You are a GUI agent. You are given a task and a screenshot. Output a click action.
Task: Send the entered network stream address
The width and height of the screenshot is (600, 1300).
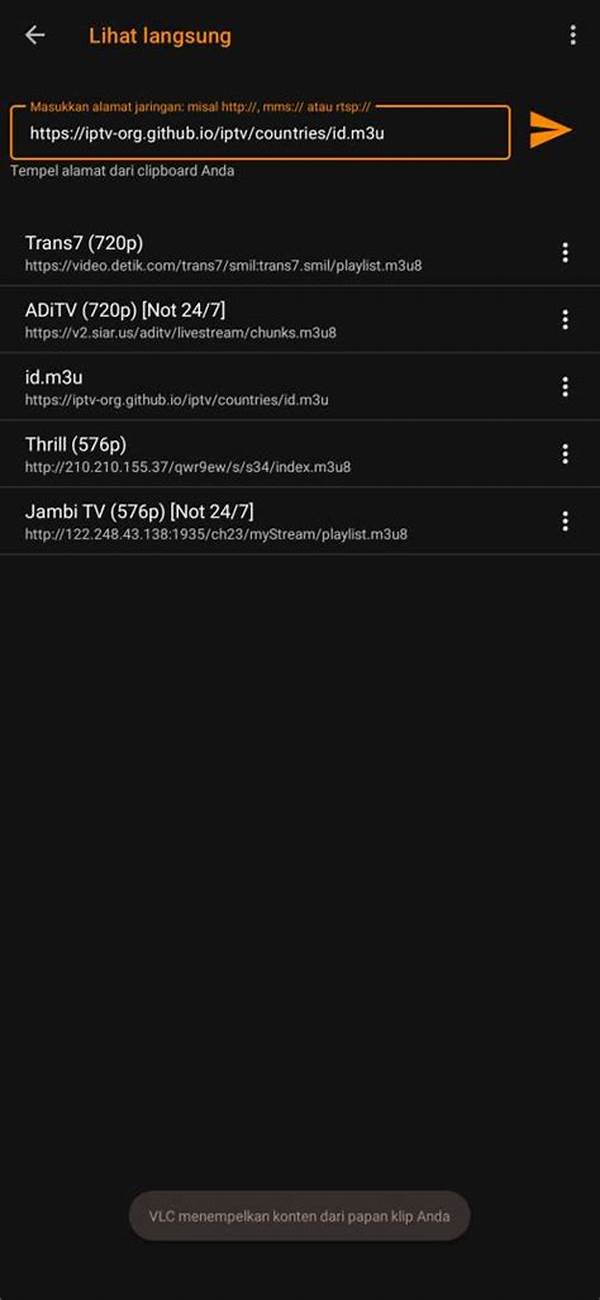(x=549, y=130)
